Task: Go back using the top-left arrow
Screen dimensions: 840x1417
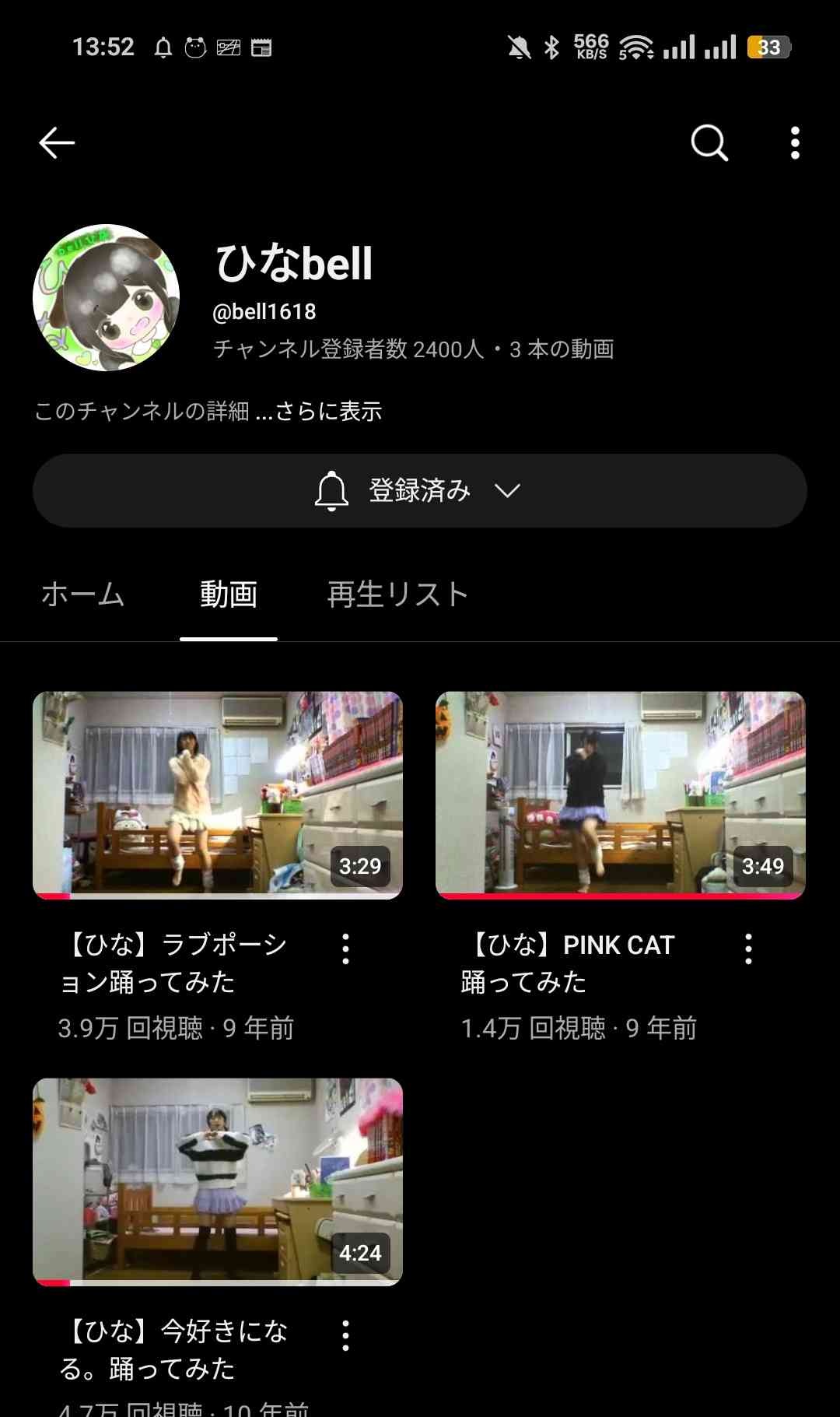Action: (57, 143)
